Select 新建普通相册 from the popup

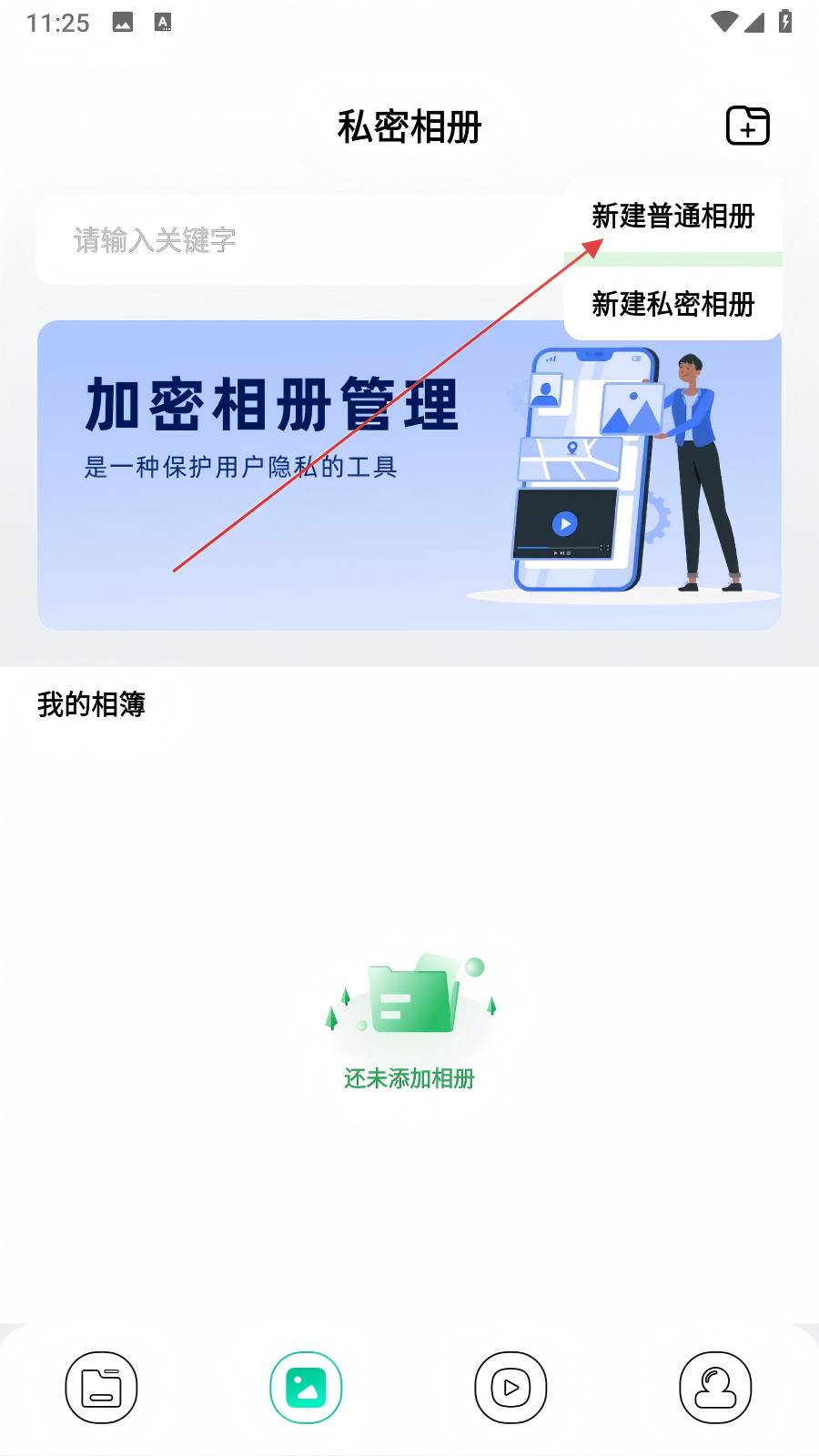point(673,216)
